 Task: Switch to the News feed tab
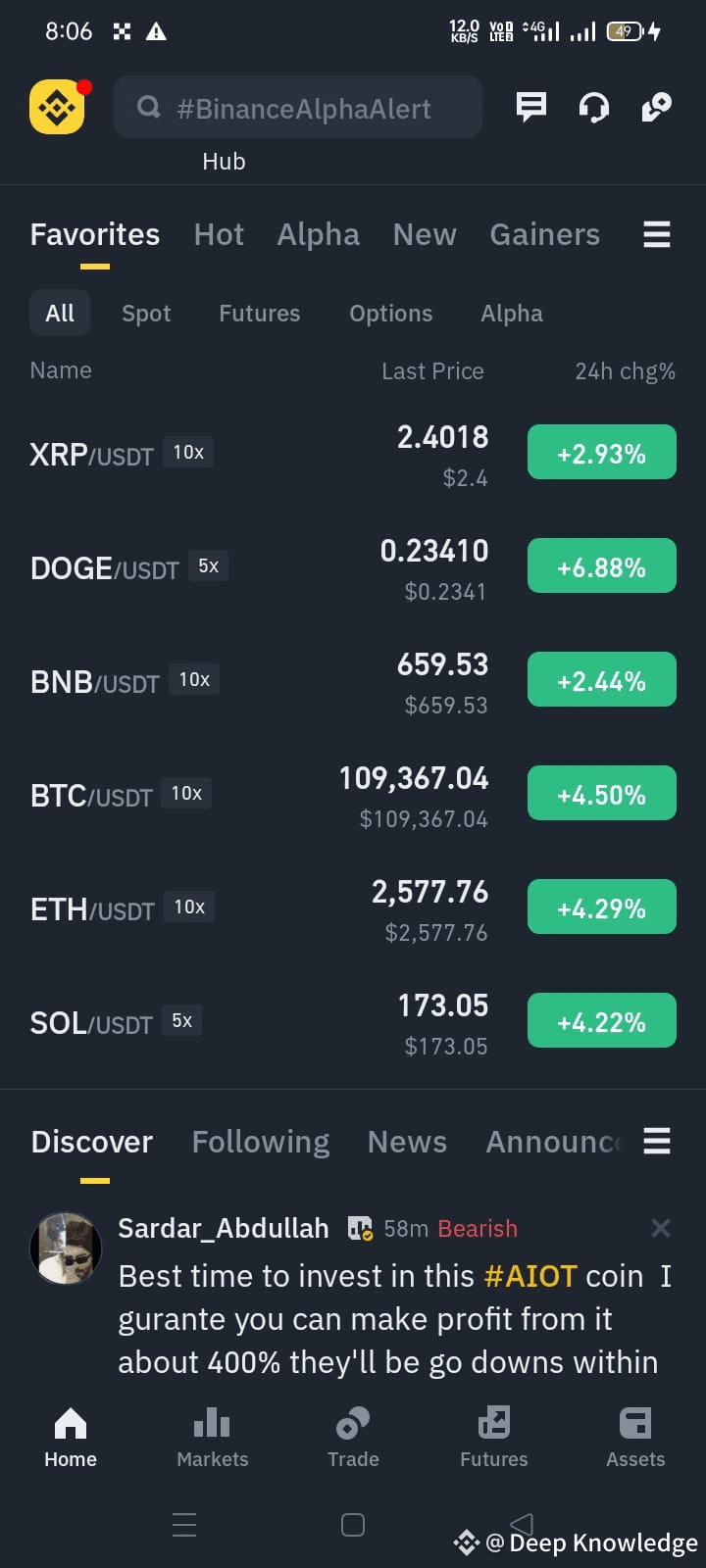[407, 1142]
